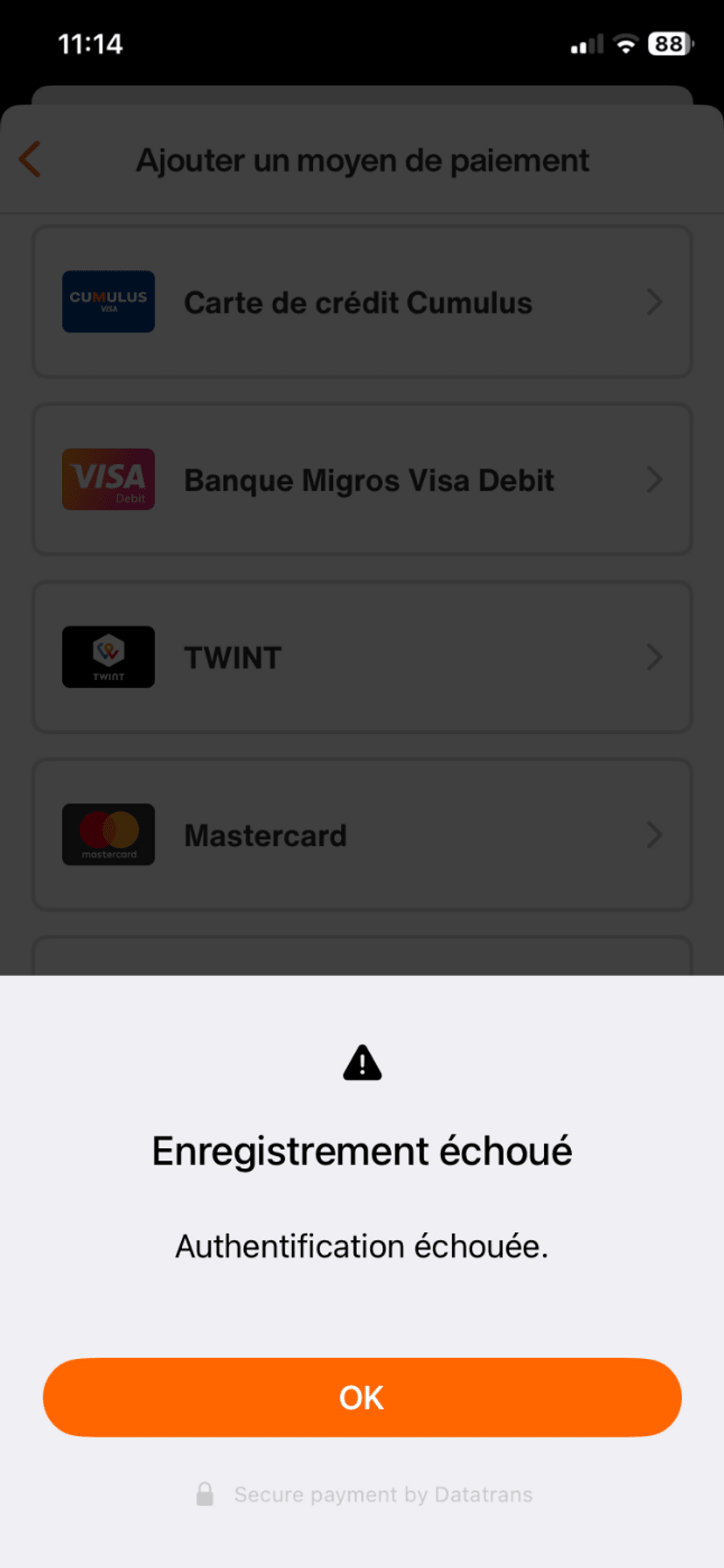Viewport: 724px width, 1568px height.
Task: Select Carte de crédit Cumulus
Action: (362, 302)
